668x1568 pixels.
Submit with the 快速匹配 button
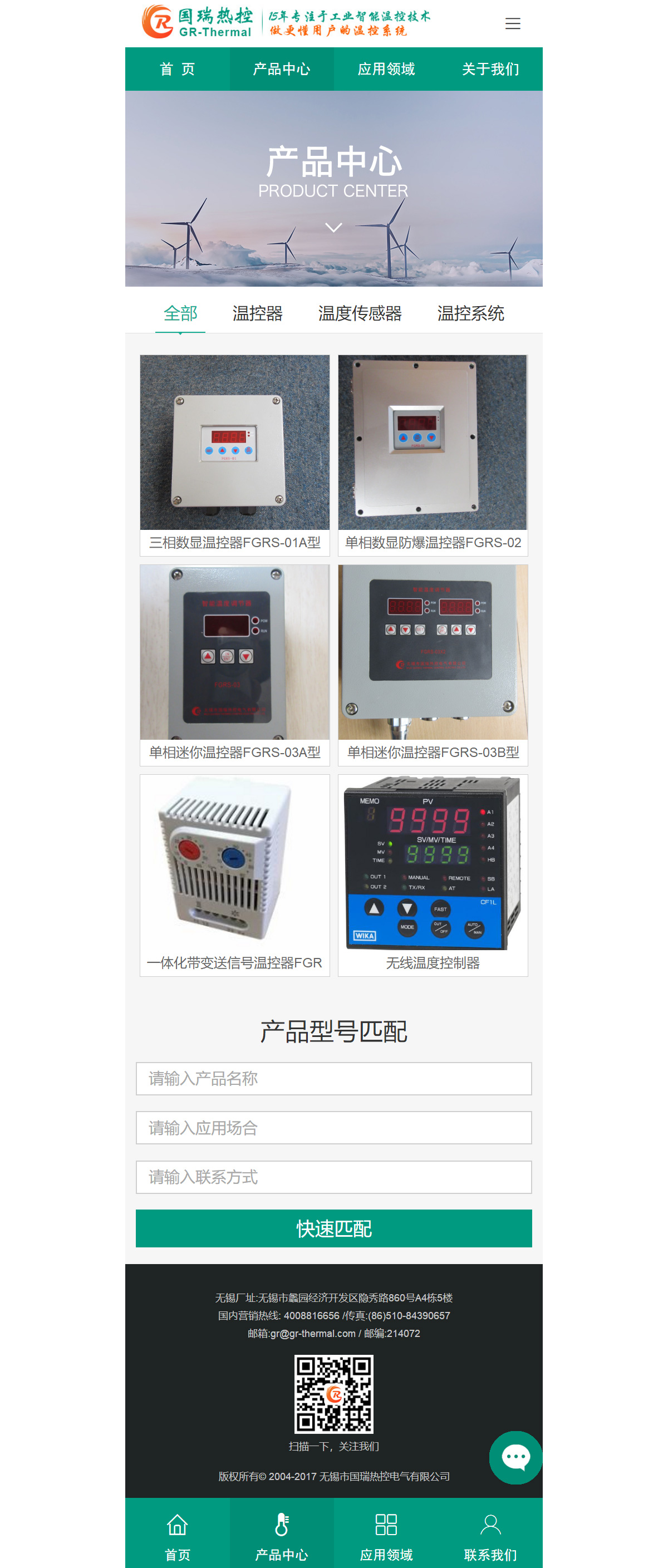333,1228
